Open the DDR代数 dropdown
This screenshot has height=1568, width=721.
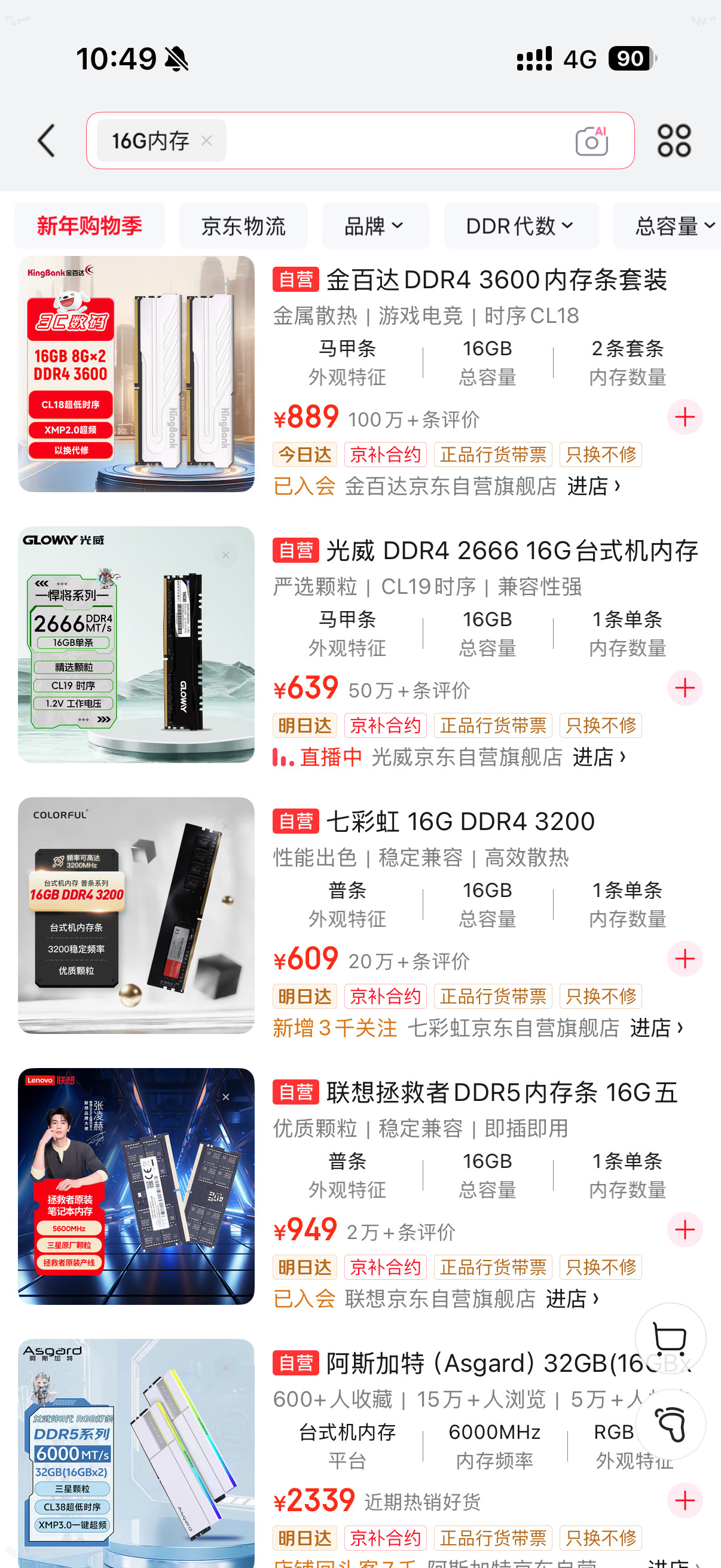521,225
